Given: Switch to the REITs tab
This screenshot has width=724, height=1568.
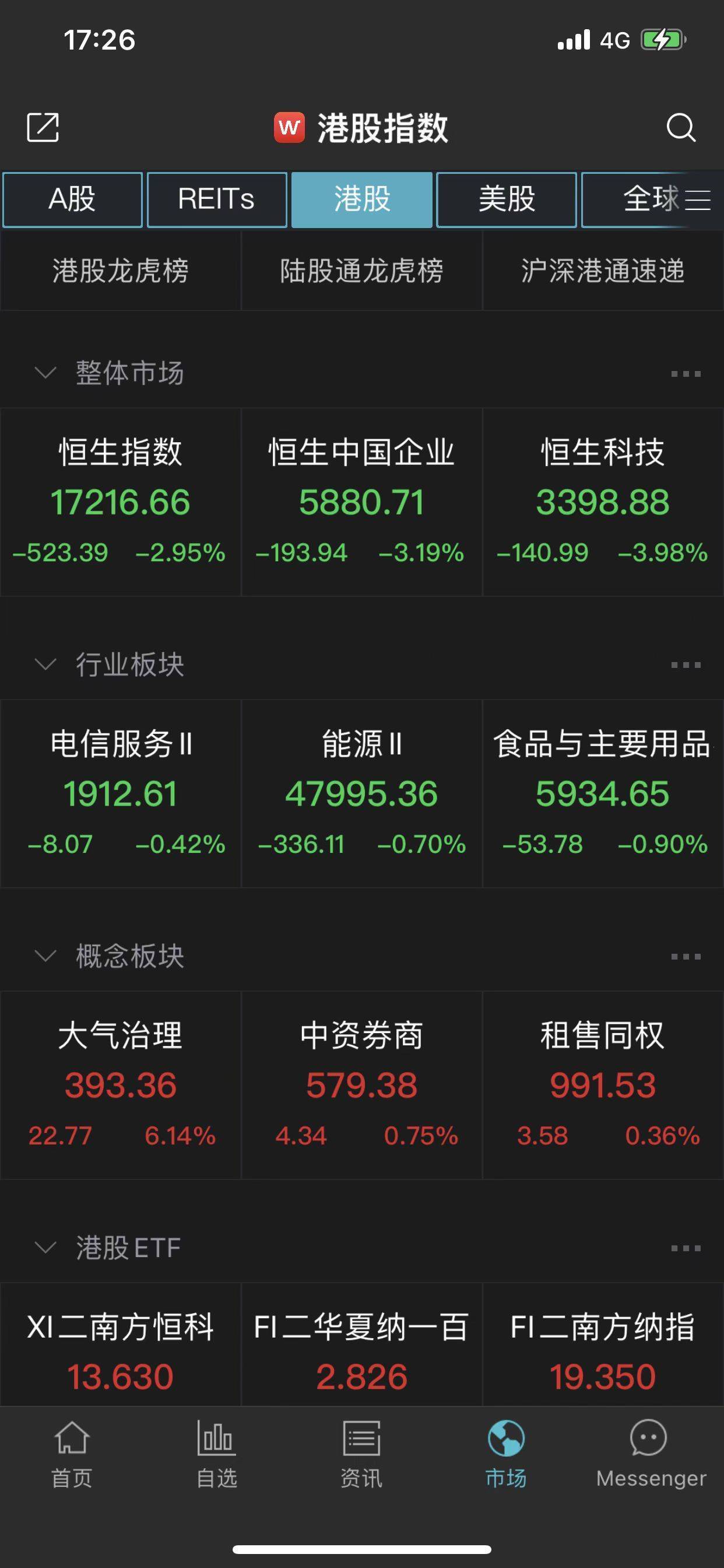Looking at the screenshot, I should [217, 199].
